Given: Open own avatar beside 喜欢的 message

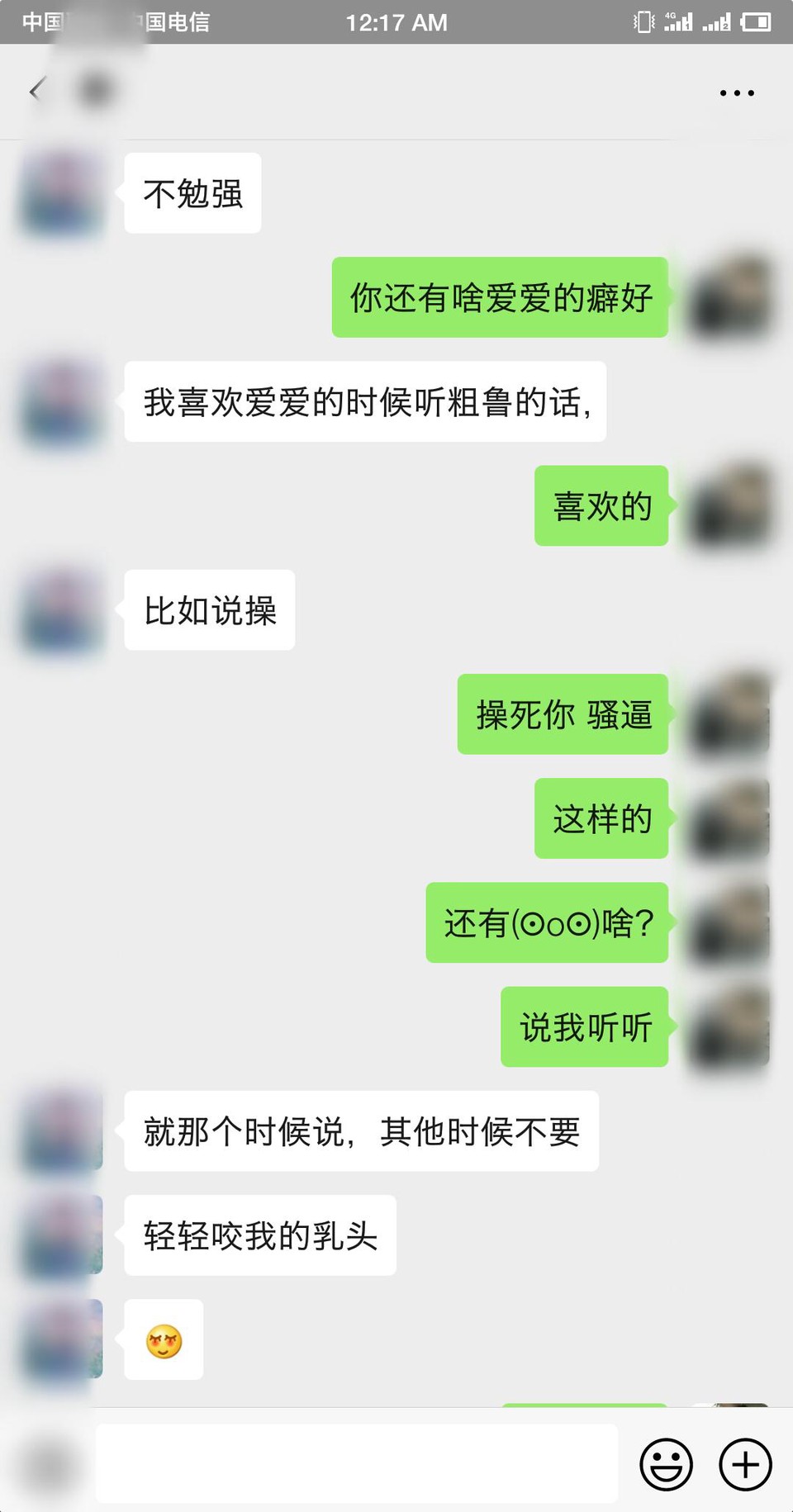Looking at the screenshot, I should point(730,505).
